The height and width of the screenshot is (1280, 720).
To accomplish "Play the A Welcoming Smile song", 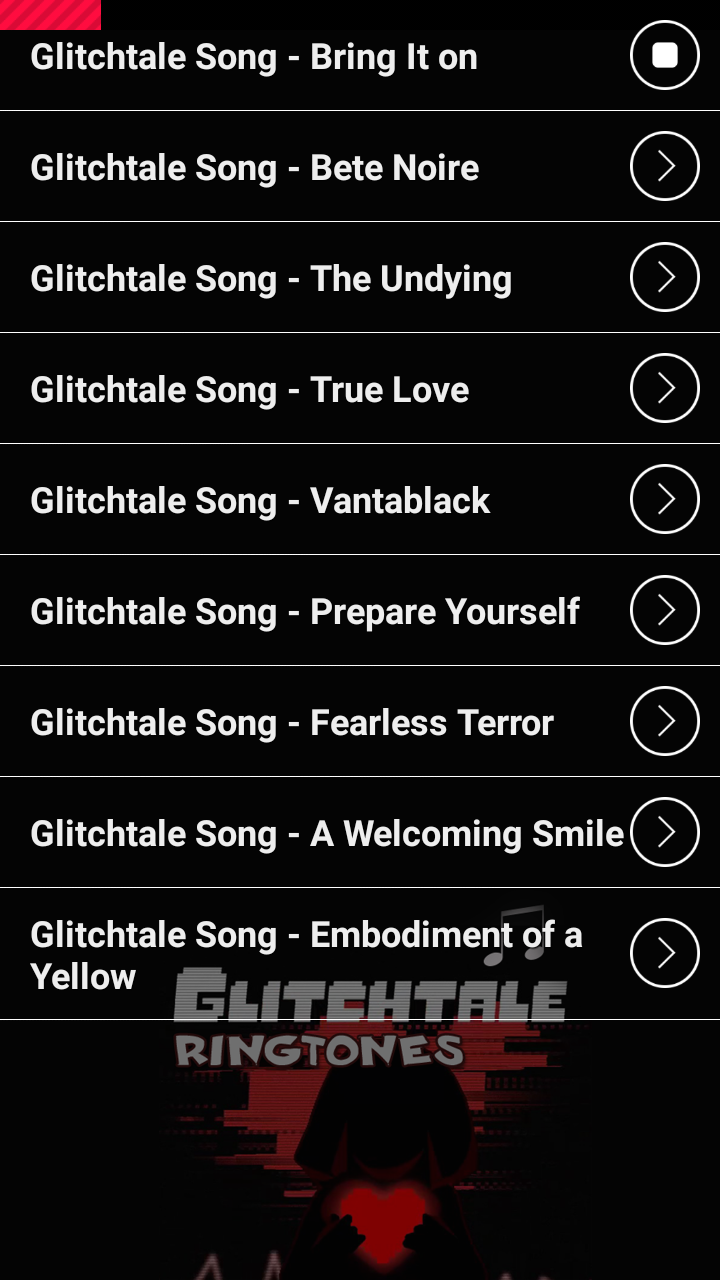I will [x=665, y=832].
